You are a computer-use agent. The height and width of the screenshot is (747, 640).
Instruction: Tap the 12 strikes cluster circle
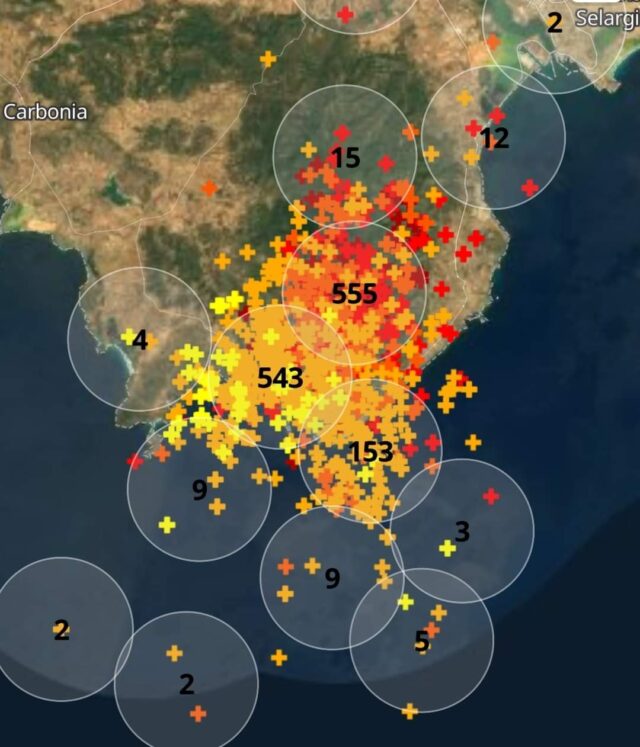click(494, 138)
